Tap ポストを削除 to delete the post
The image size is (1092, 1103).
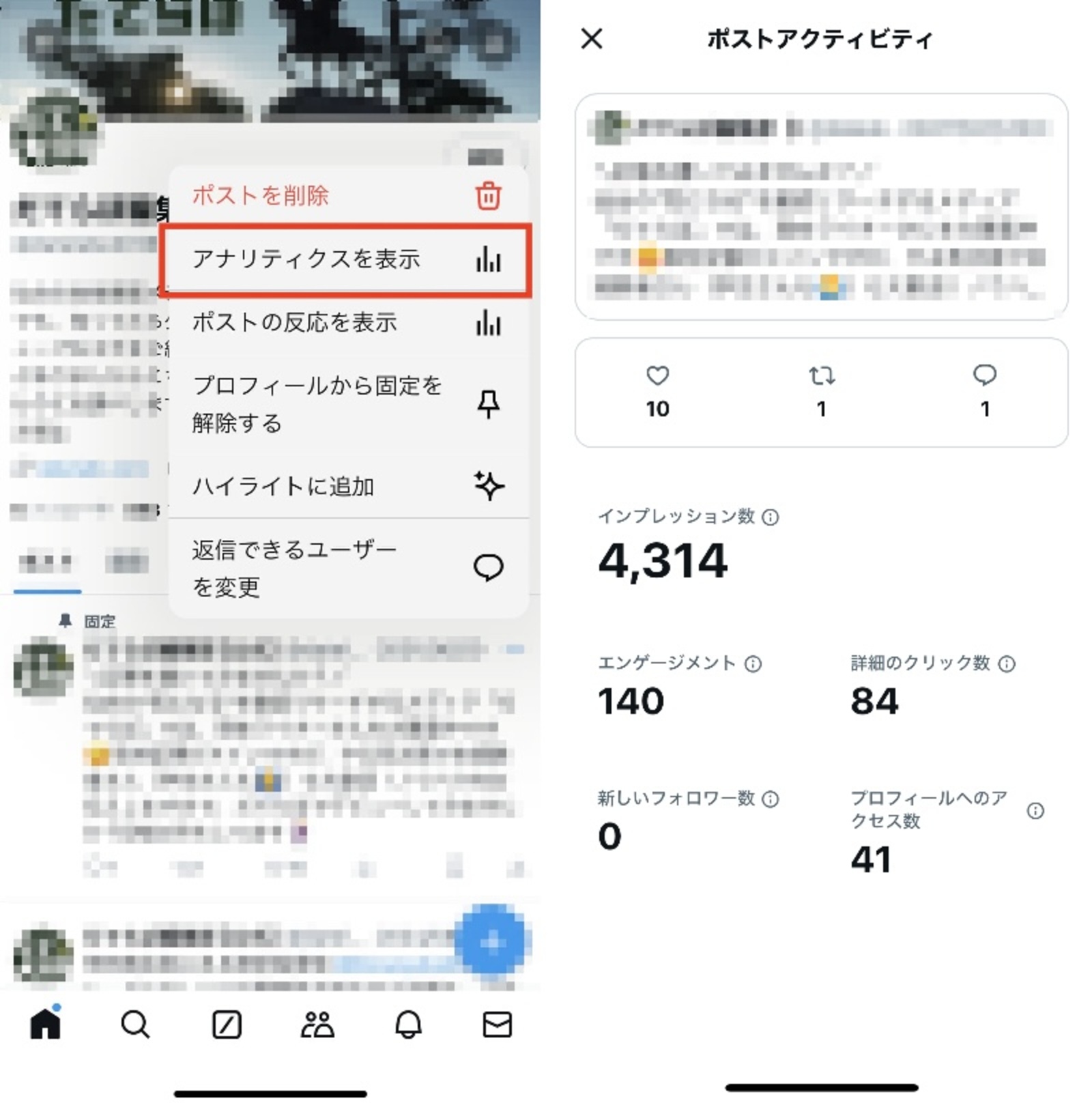262,196
